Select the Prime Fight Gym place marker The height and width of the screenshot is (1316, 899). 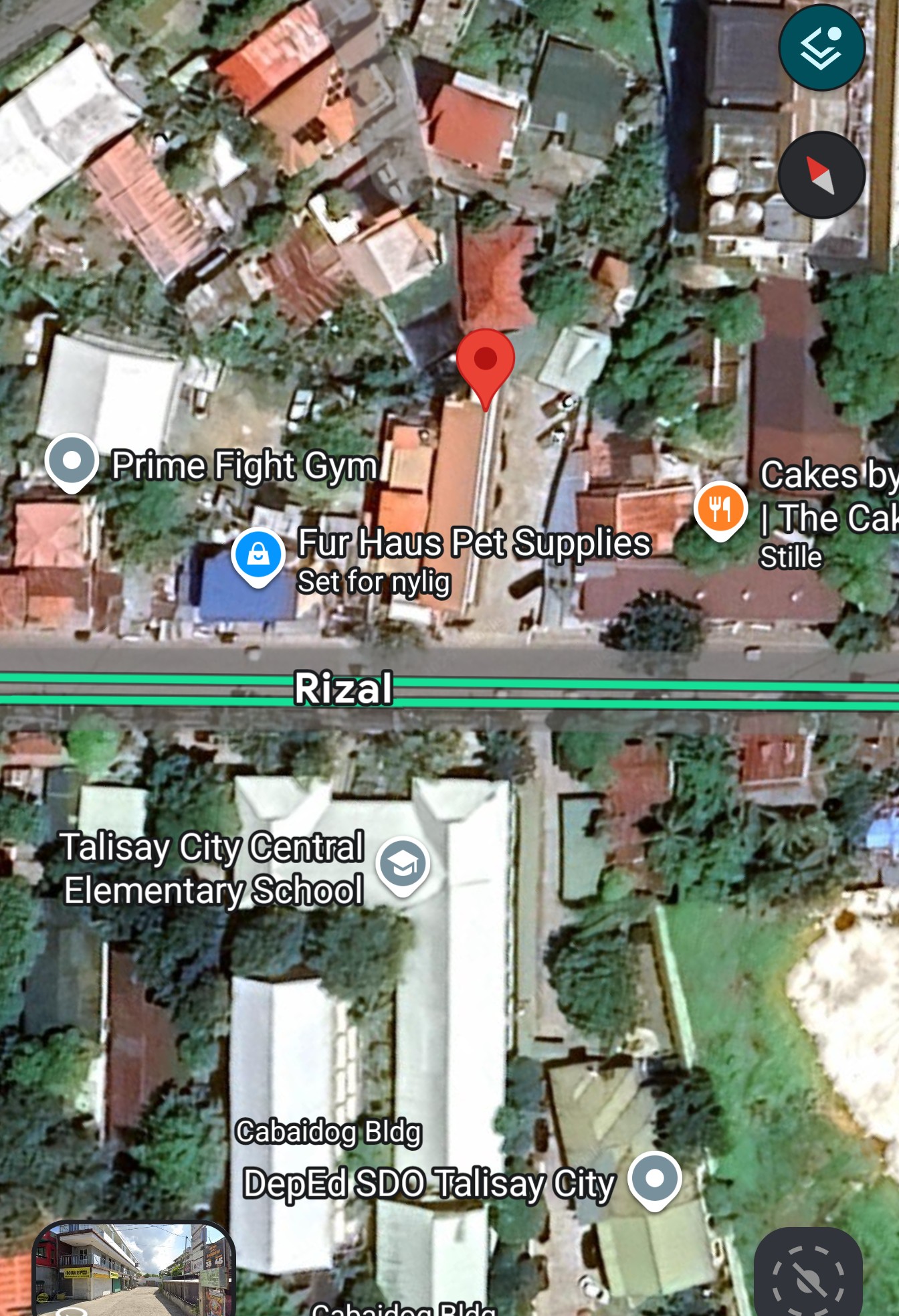[x=72, y=462]
